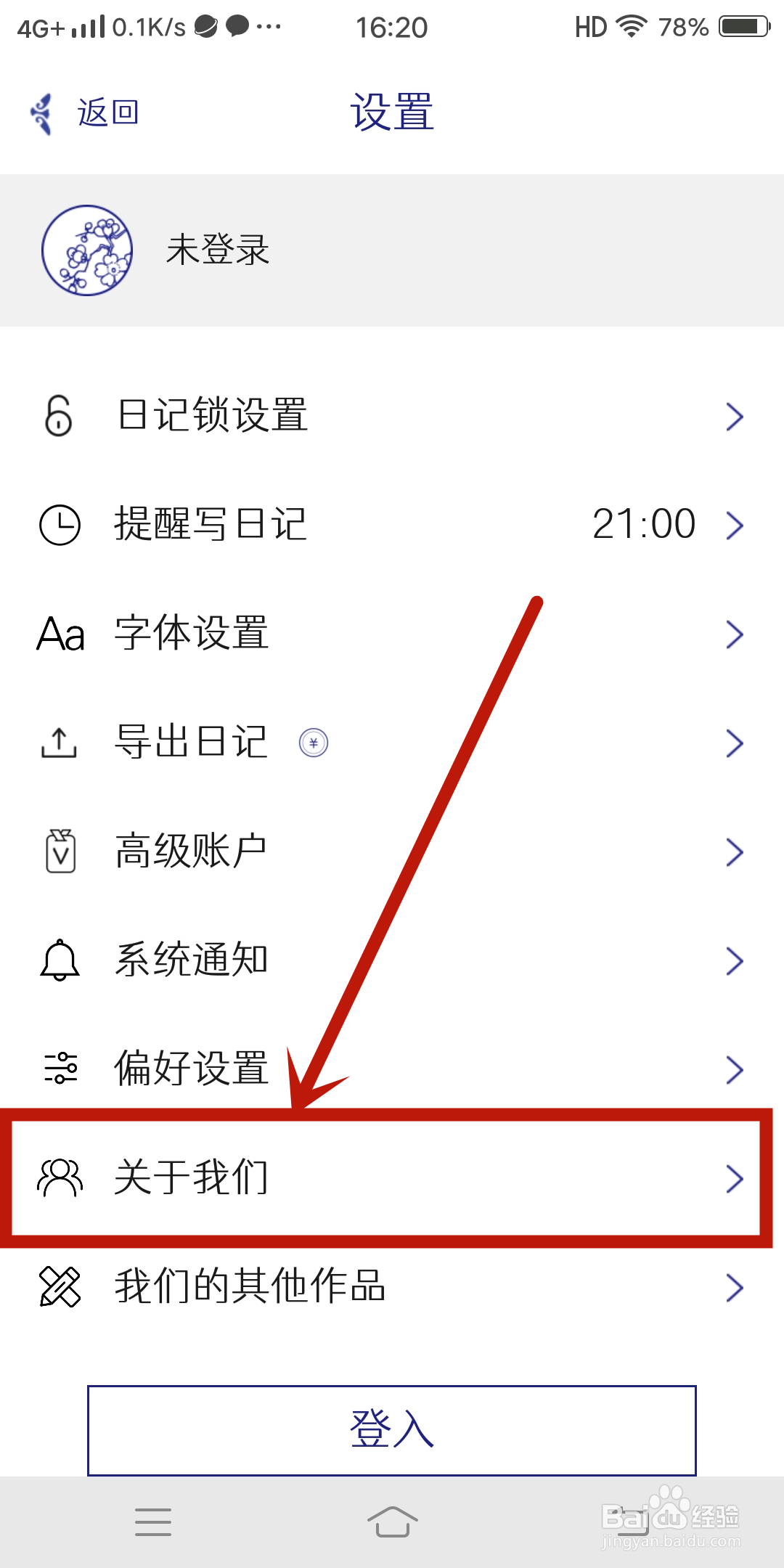This screenshot has width=784, height=1568.
Task: Click the system notification bell icon
Action: coord(60,960)
